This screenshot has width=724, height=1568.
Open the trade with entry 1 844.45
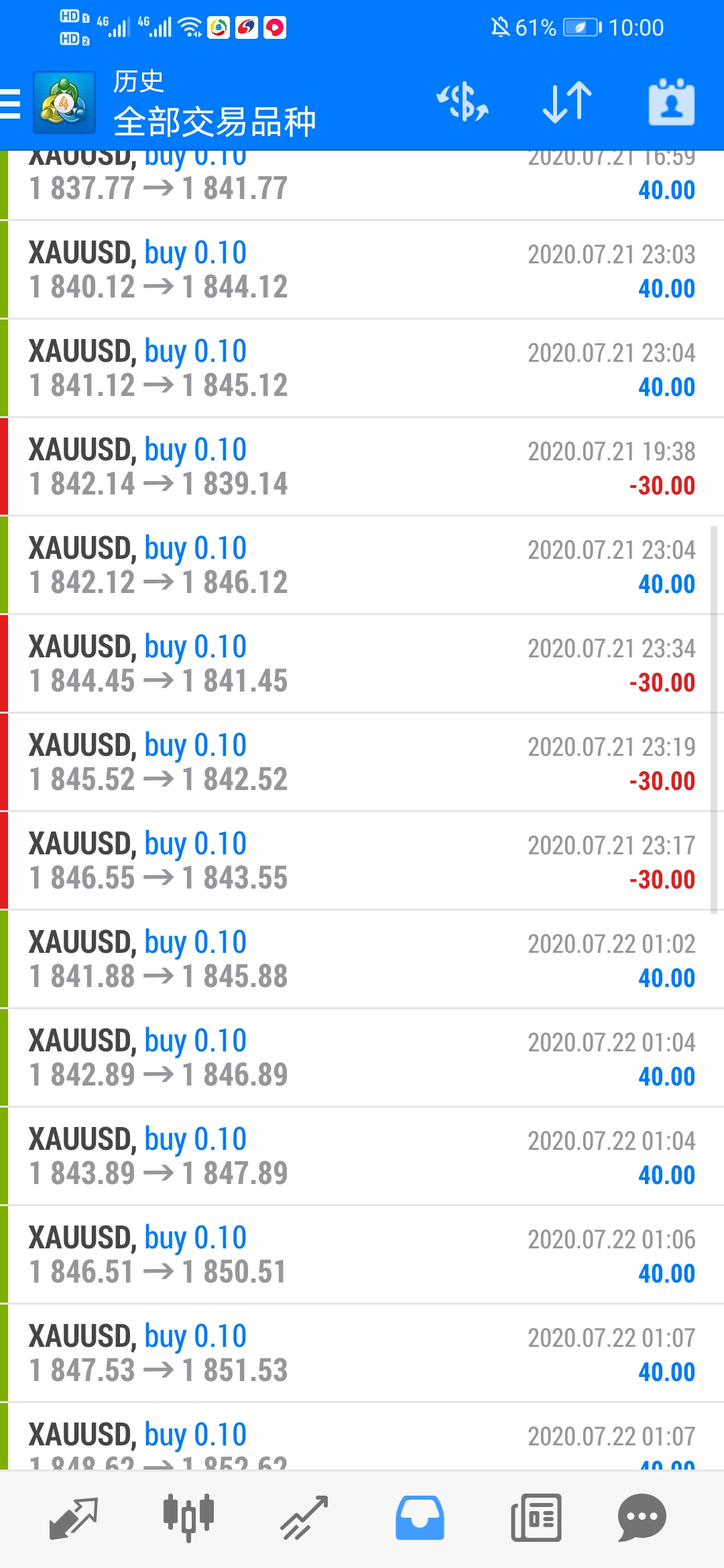[x=362, y=664]
